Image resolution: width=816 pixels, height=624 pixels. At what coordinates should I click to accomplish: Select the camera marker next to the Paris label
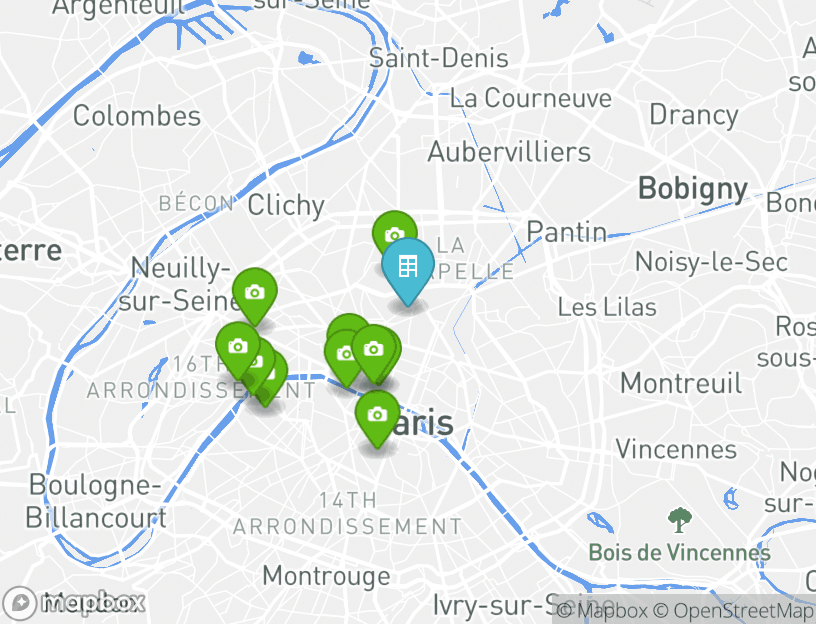(377, 414)
